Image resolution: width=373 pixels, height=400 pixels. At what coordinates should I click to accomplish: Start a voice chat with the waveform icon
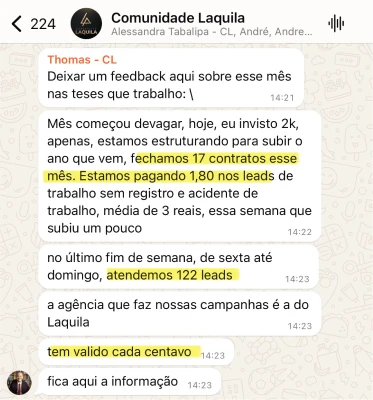coord(336,24)
